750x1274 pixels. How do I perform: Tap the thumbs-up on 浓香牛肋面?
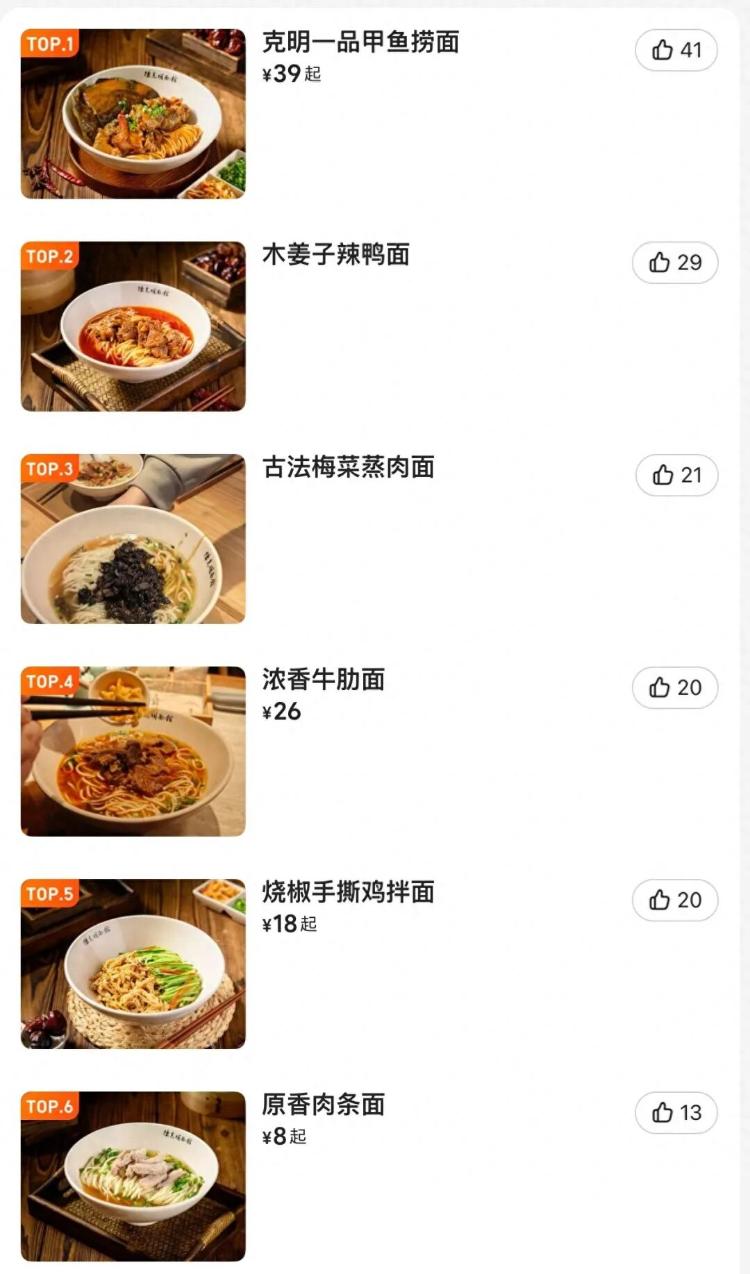pyautogui.click(x=675, y=688)
